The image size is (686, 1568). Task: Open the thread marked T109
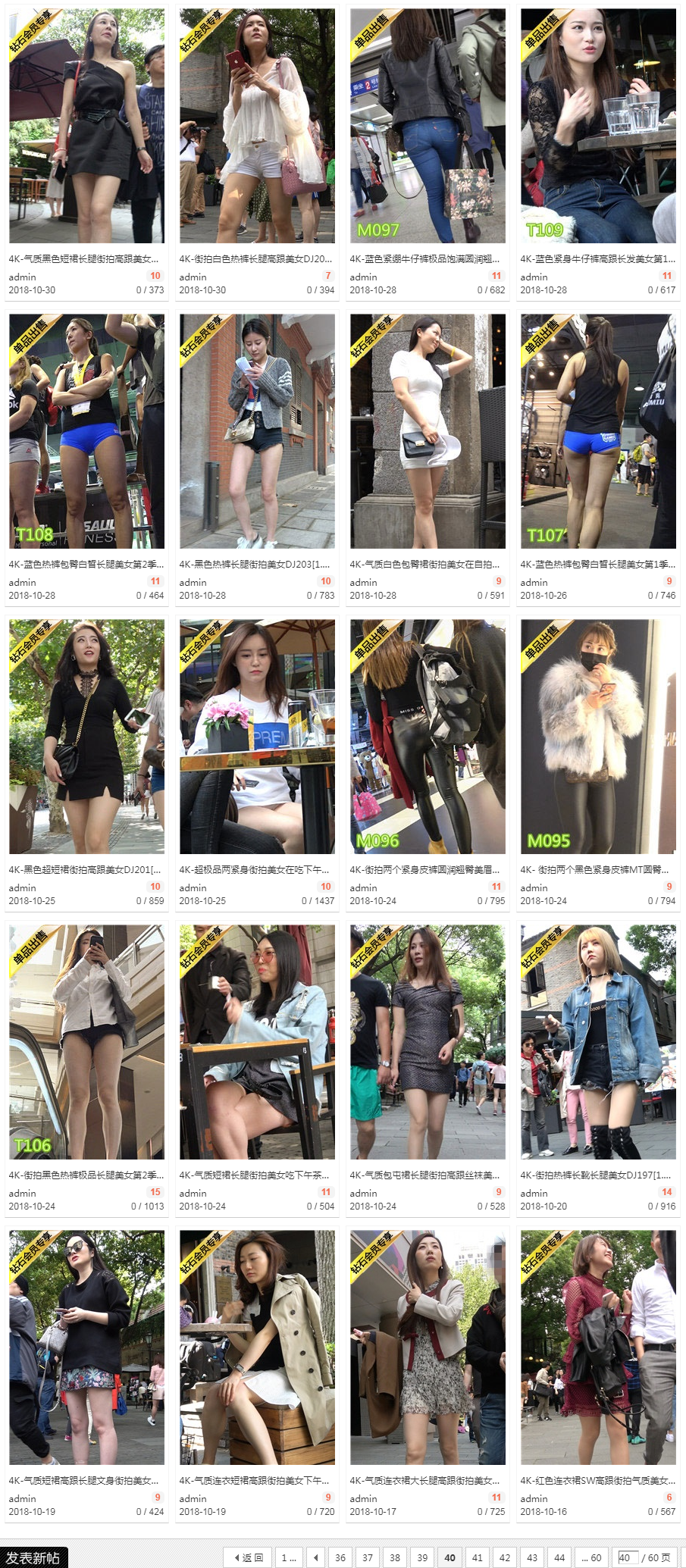coord(598,126)
